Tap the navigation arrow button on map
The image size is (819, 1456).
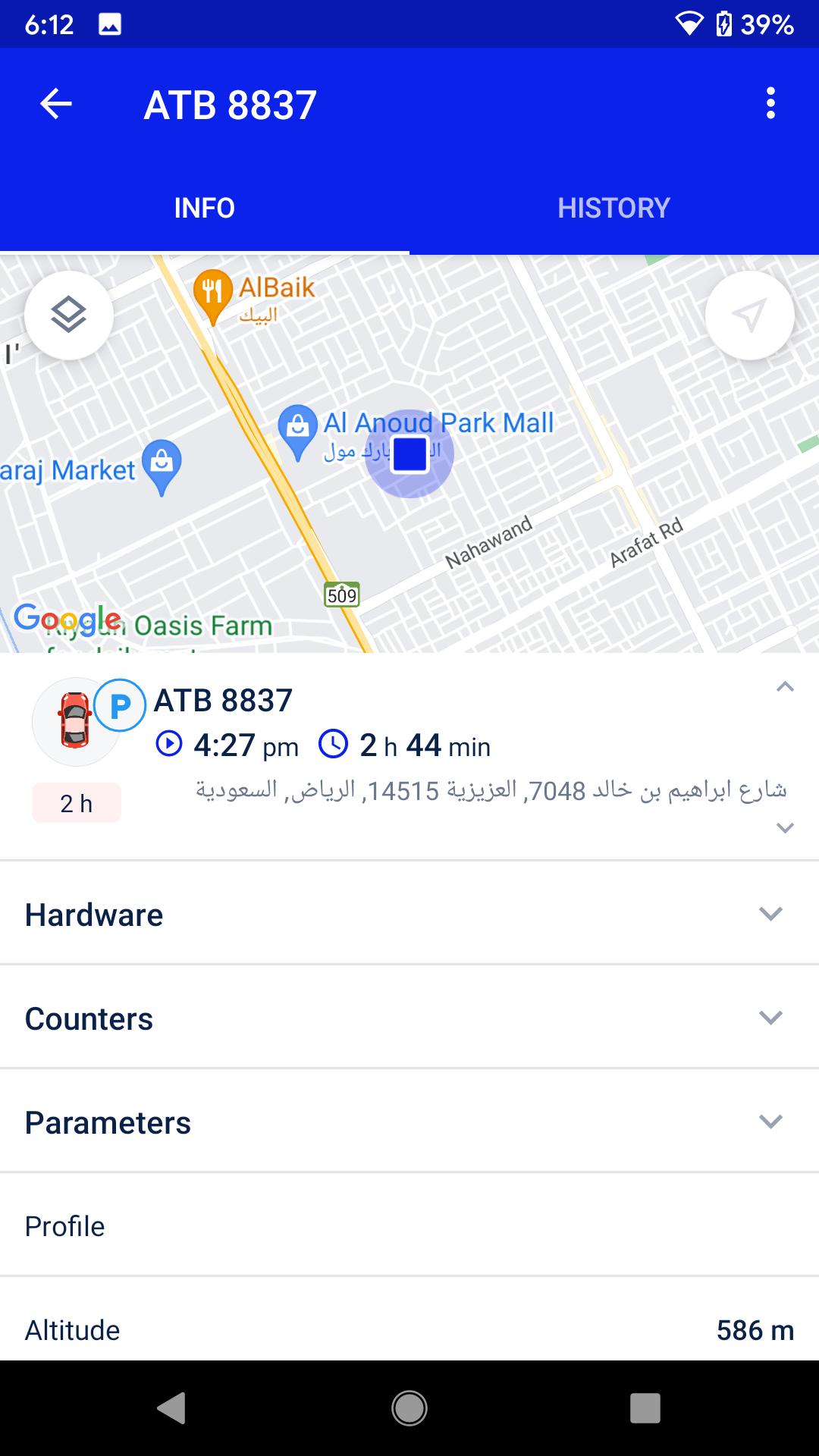(x=750, y=315)
